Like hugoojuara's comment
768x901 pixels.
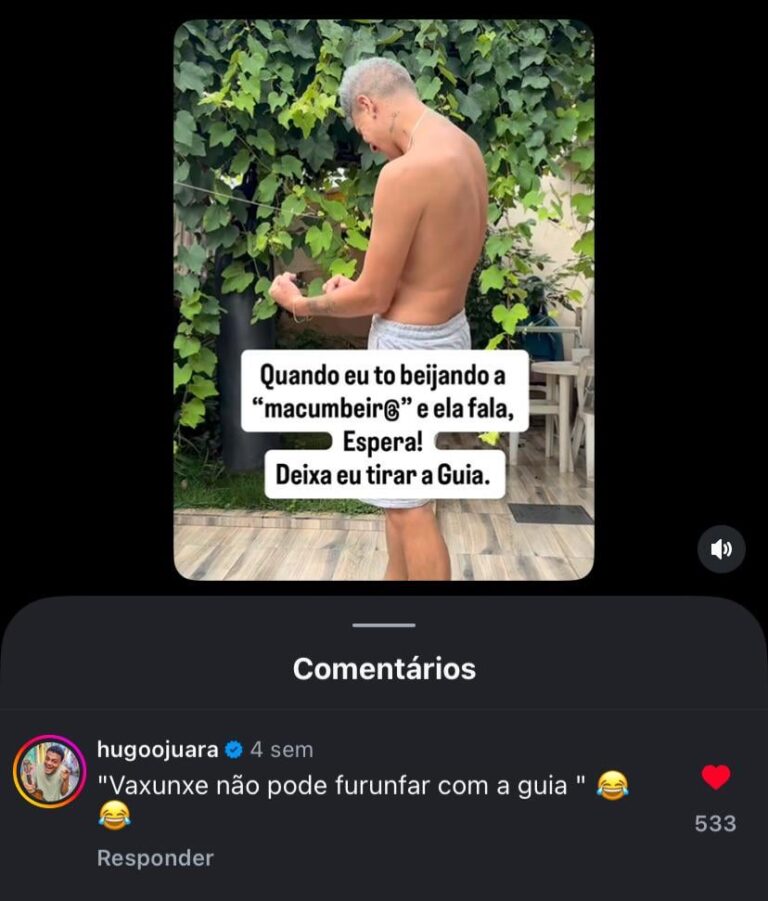coord(715,777)
